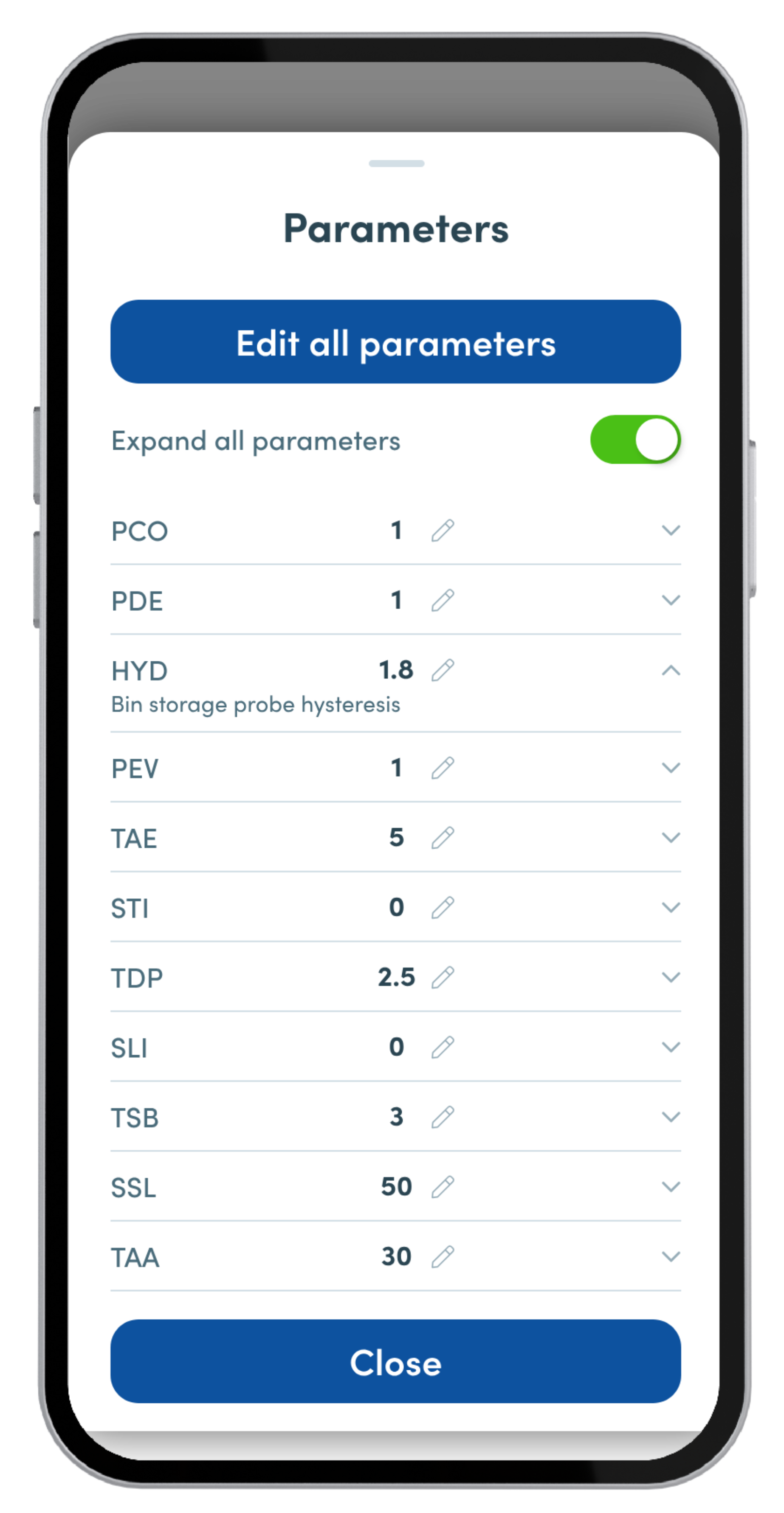The height and width of the screenshot is (1513, 784).
Task: Edit the PDE value with pencil icon
Action: (x=443, y=600)
